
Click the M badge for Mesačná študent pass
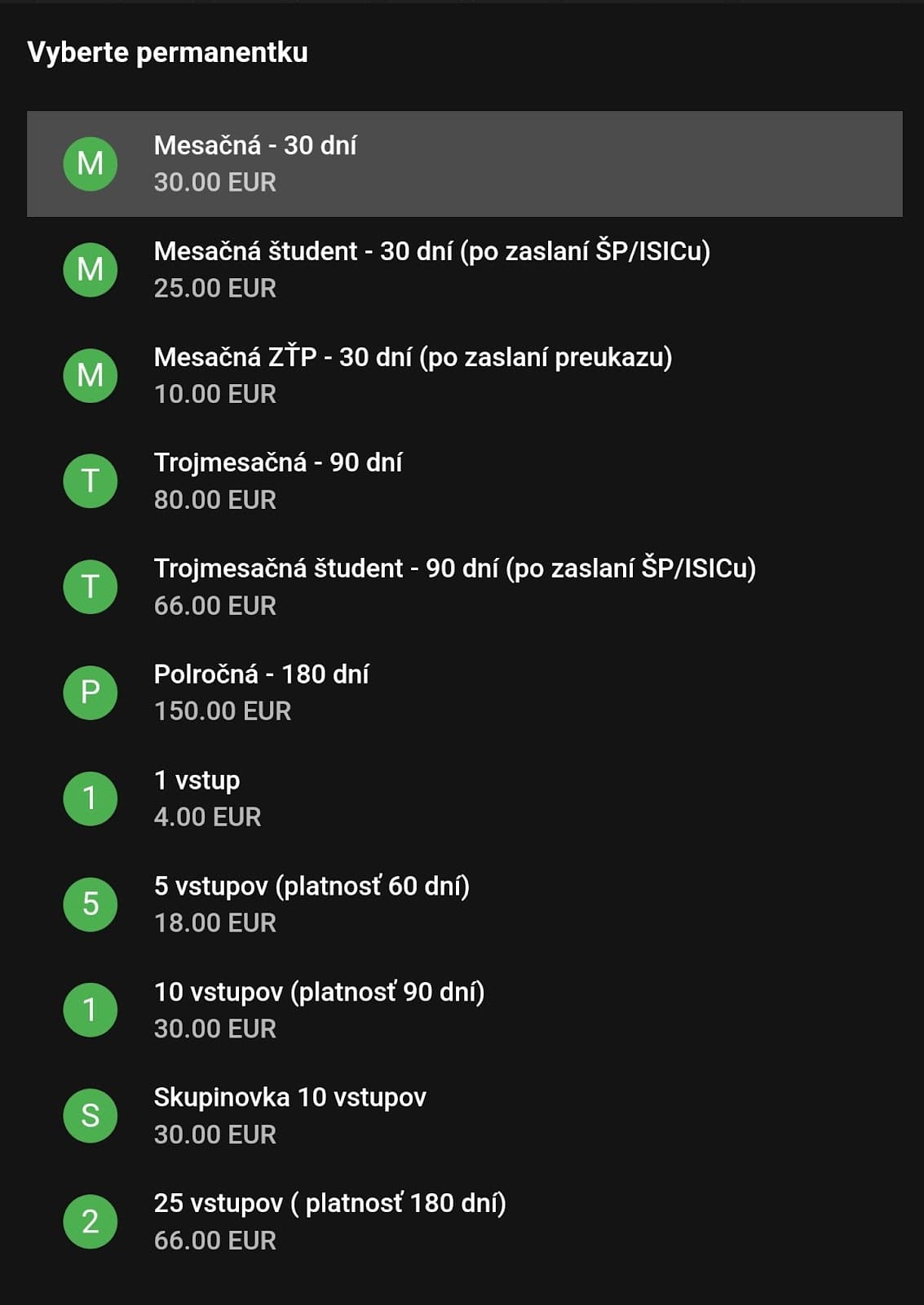(x=89, y=268)
